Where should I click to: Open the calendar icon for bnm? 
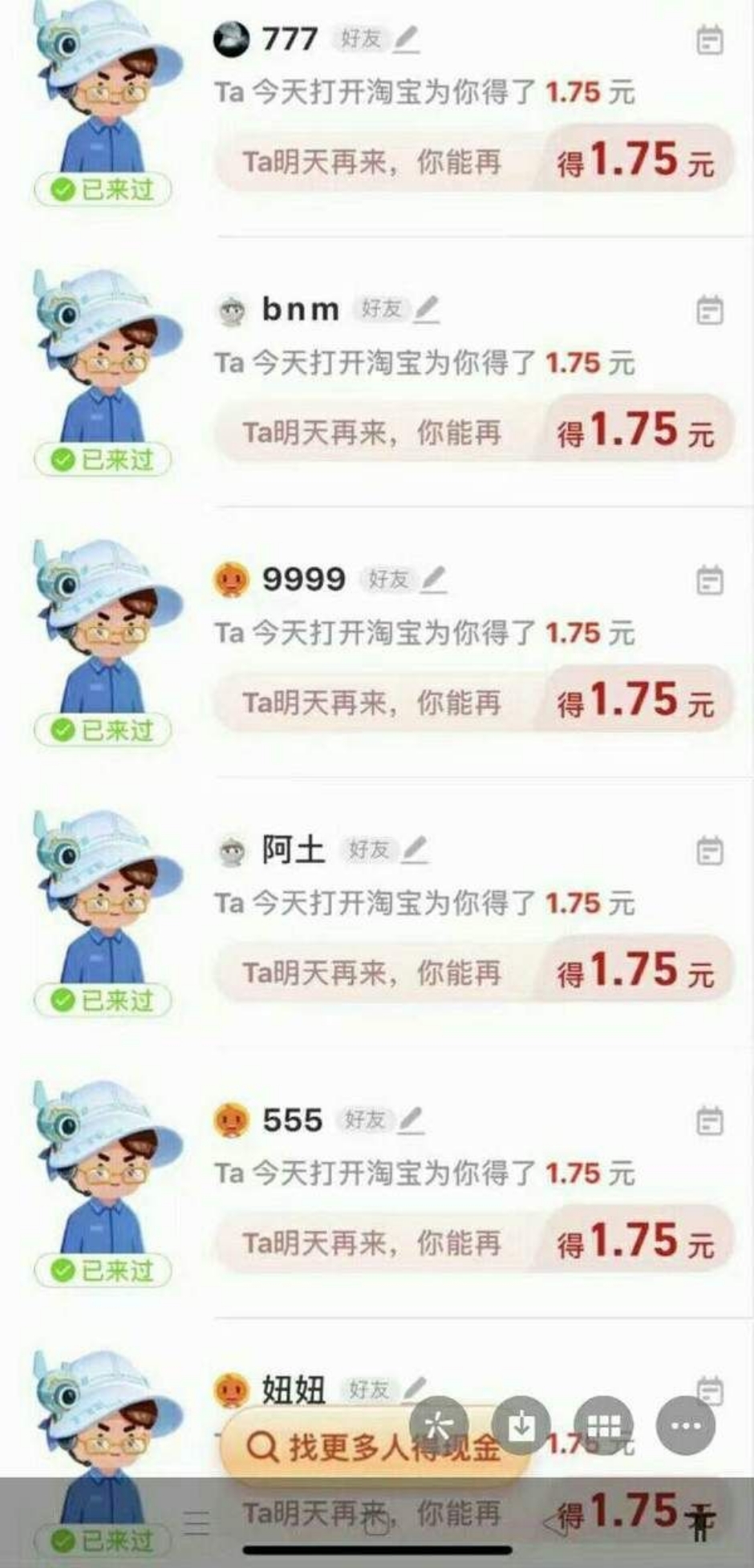pyautogui.click(x=709, y=310)
